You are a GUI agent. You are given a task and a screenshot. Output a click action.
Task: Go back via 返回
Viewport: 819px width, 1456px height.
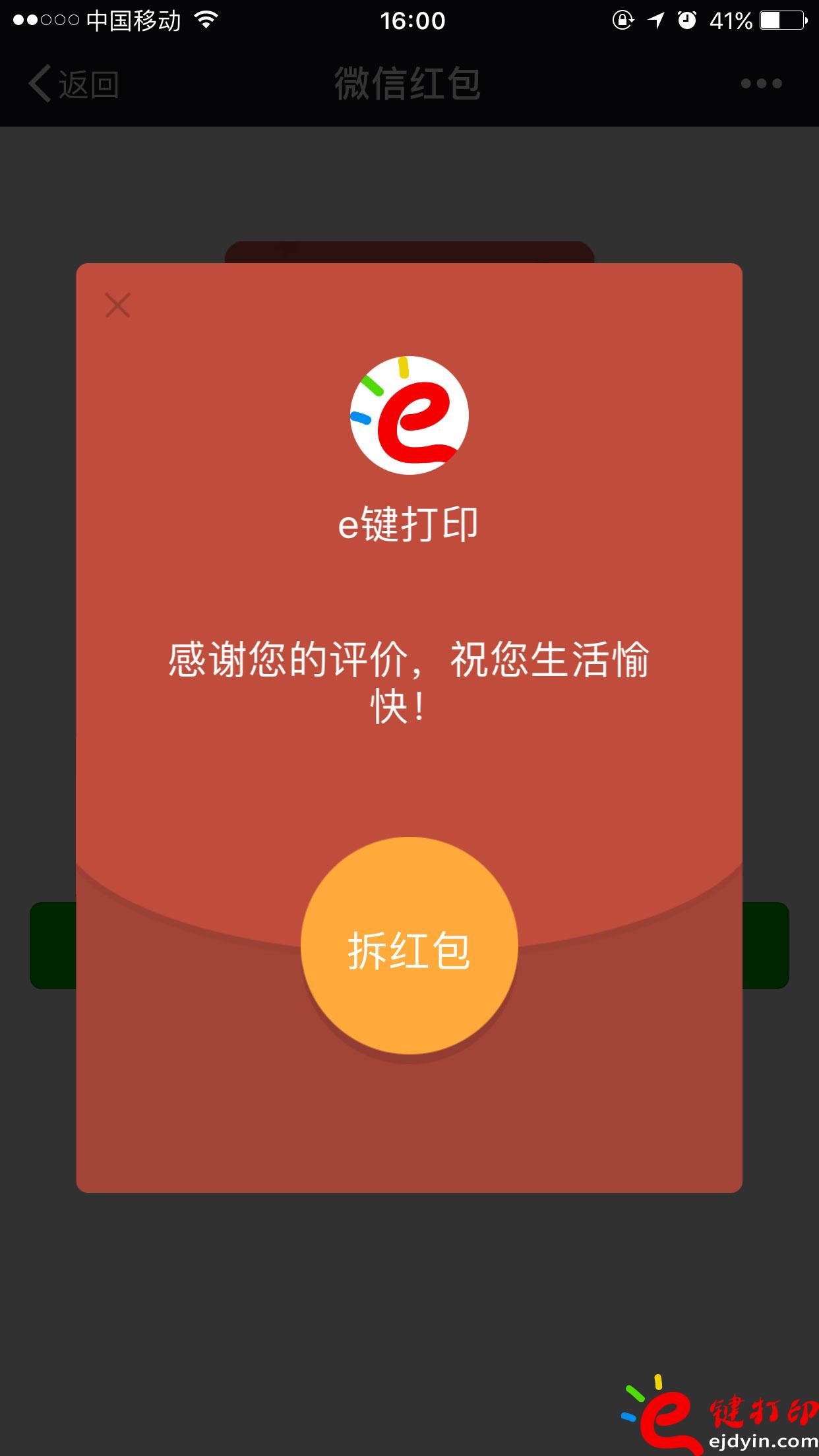tap(73, 84)
